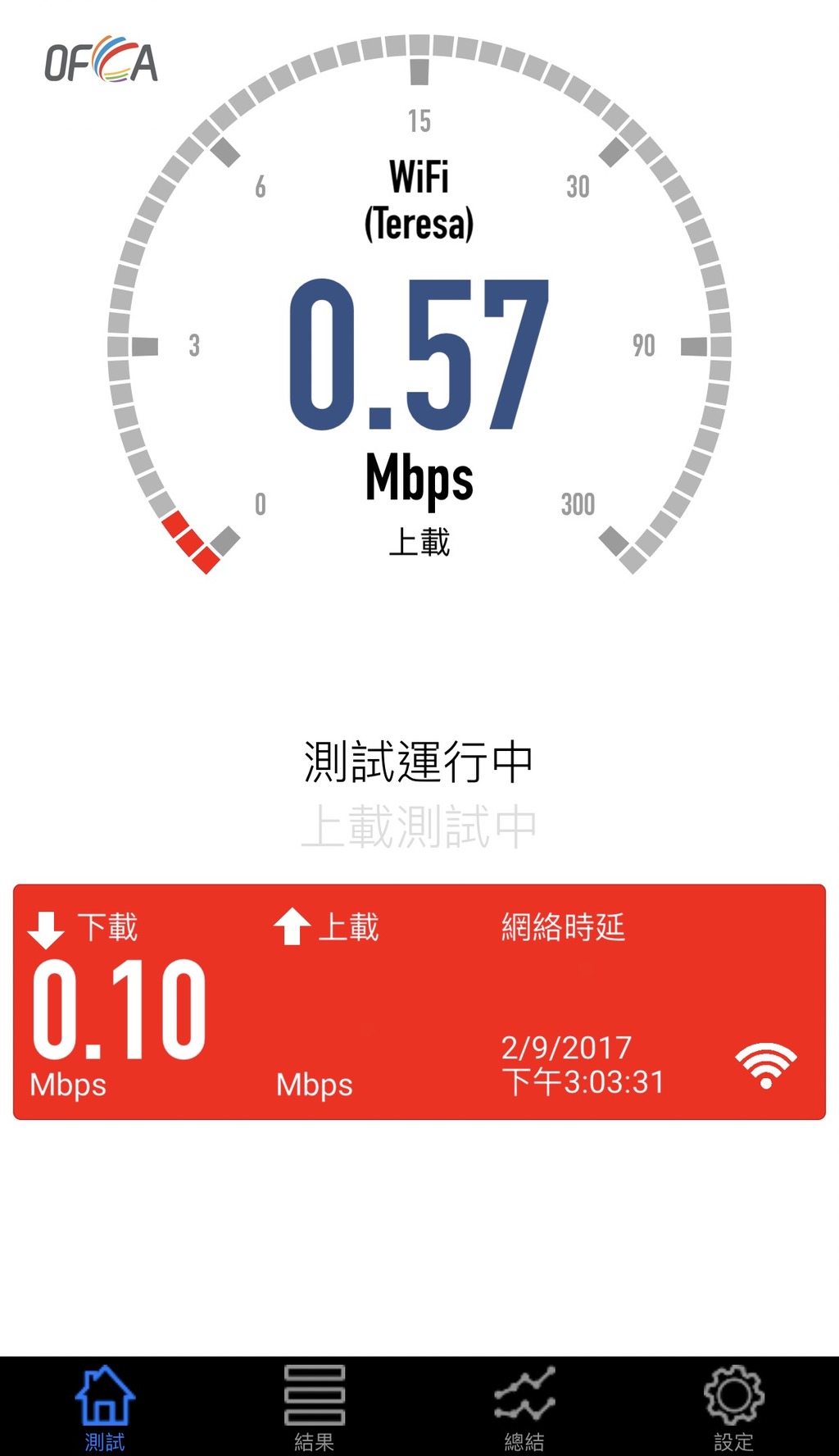Open the 結果 results tab
The width and height of the screenshot is (839, 1456).
[x=315, y=1406]
